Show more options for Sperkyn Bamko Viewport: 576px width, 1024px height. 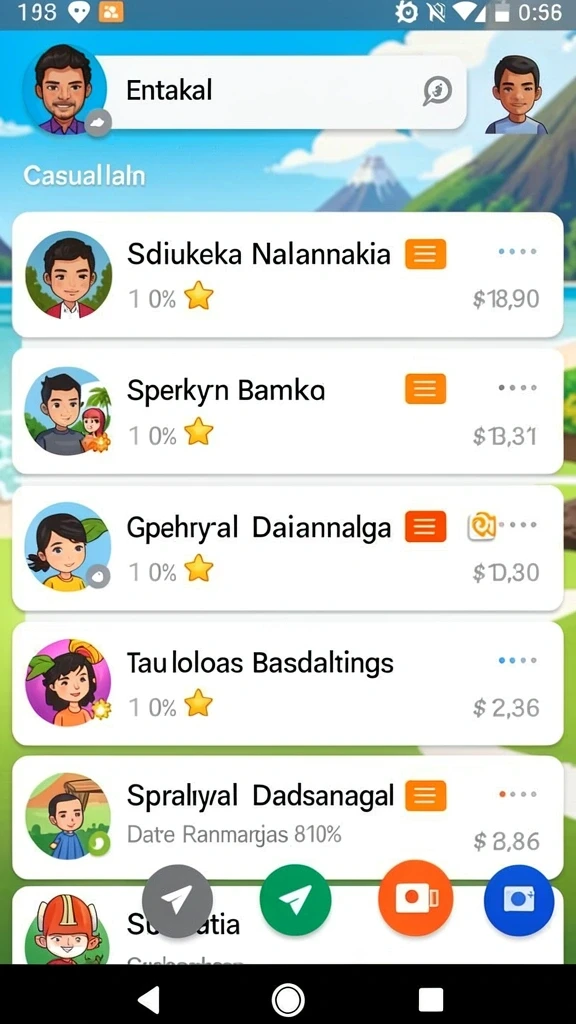click(x=517, y=387)
